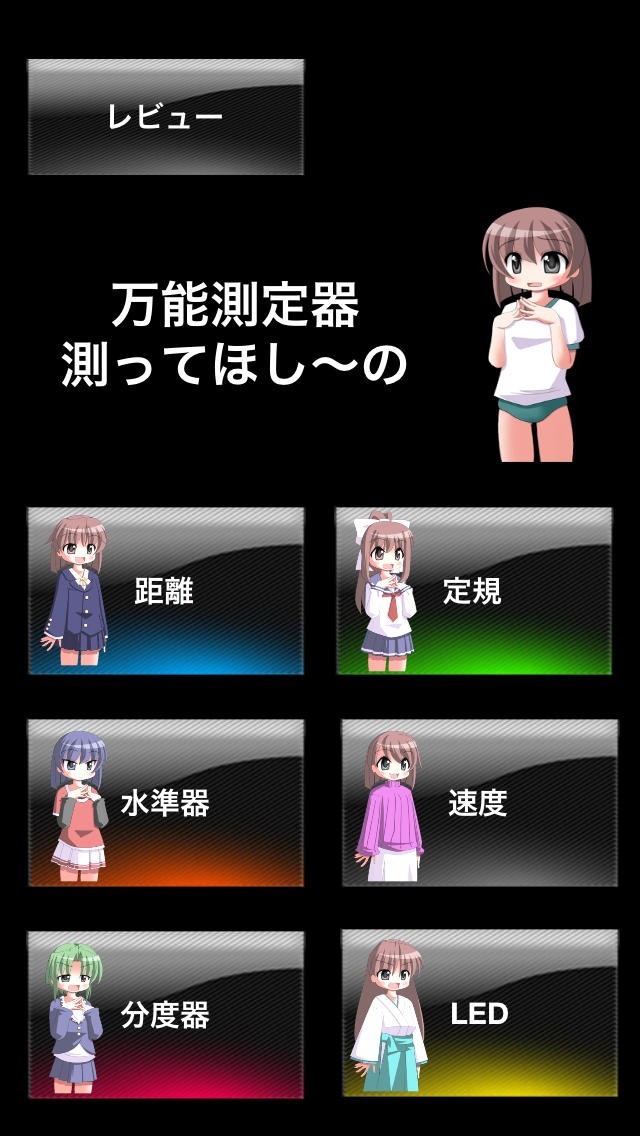
Task: Open the 分度器 protractor tool
Action: [165, 1015]
